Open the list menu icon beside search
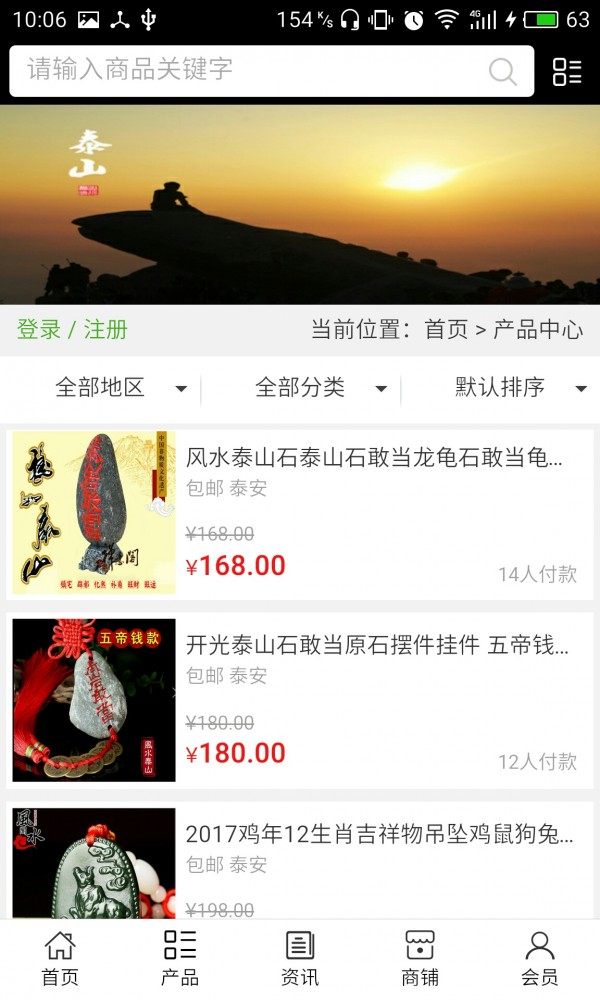The image size is (600, 1000). (x=567, y=71)
